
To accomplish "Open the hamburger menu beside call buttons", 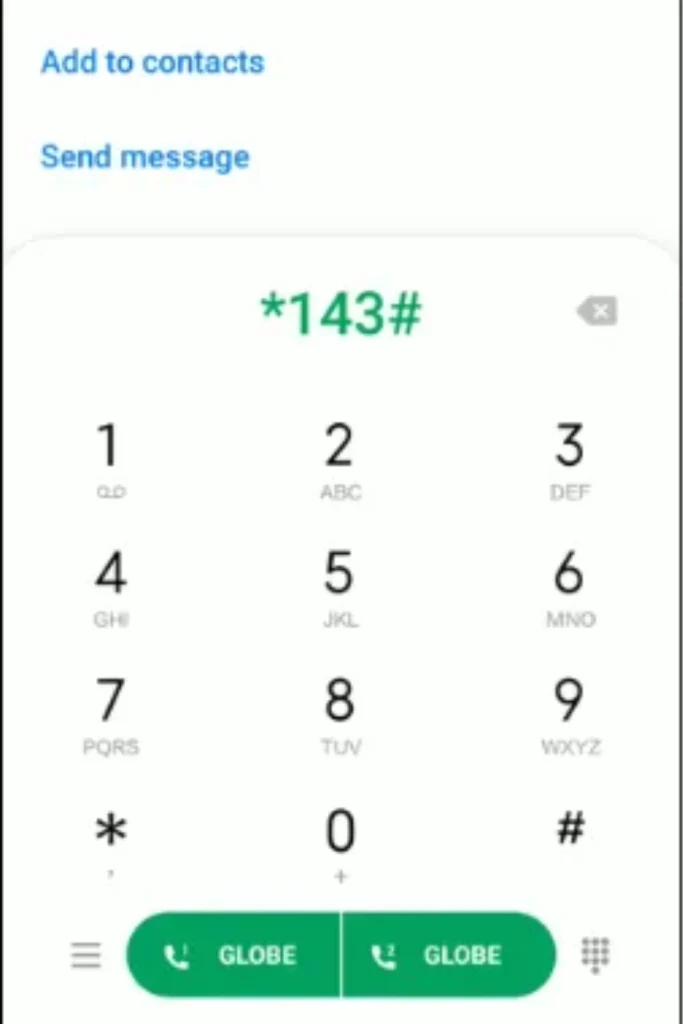I will point(86,956).
